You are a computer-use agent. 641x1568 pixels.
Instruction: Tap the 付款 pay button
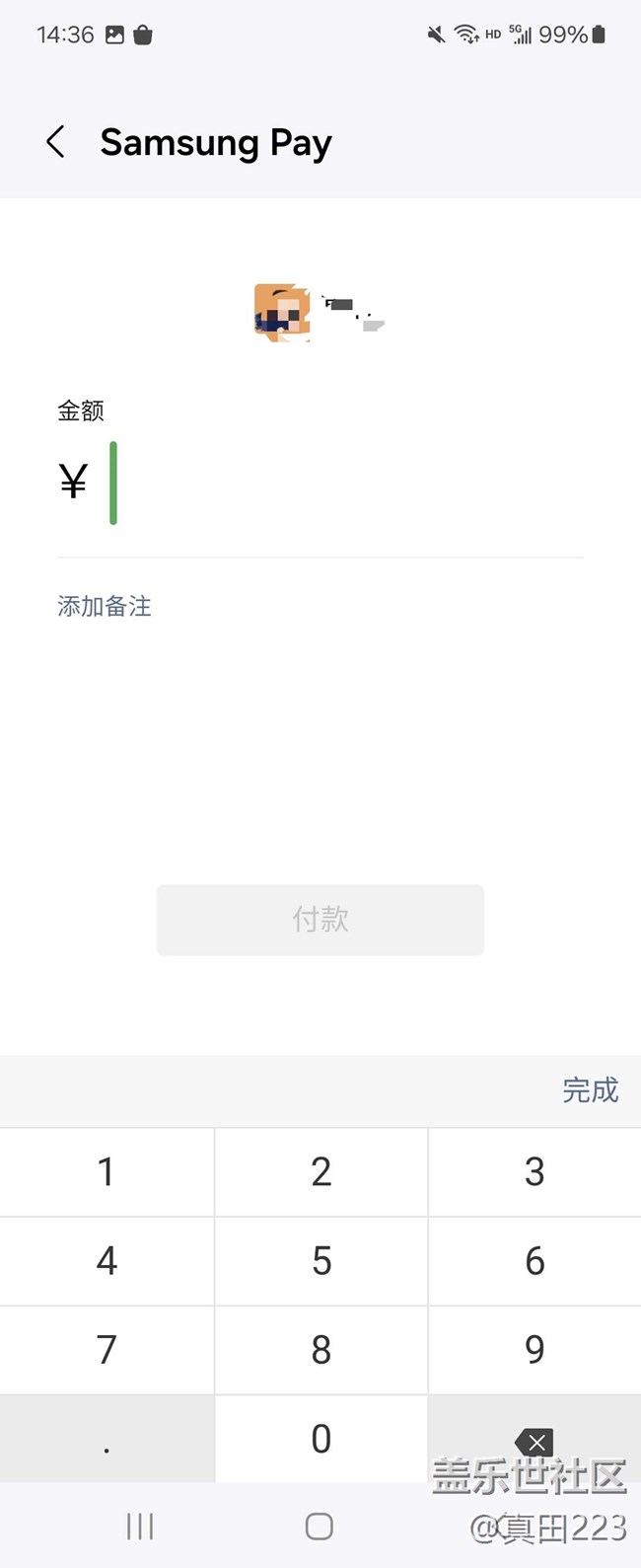point(320,920)
